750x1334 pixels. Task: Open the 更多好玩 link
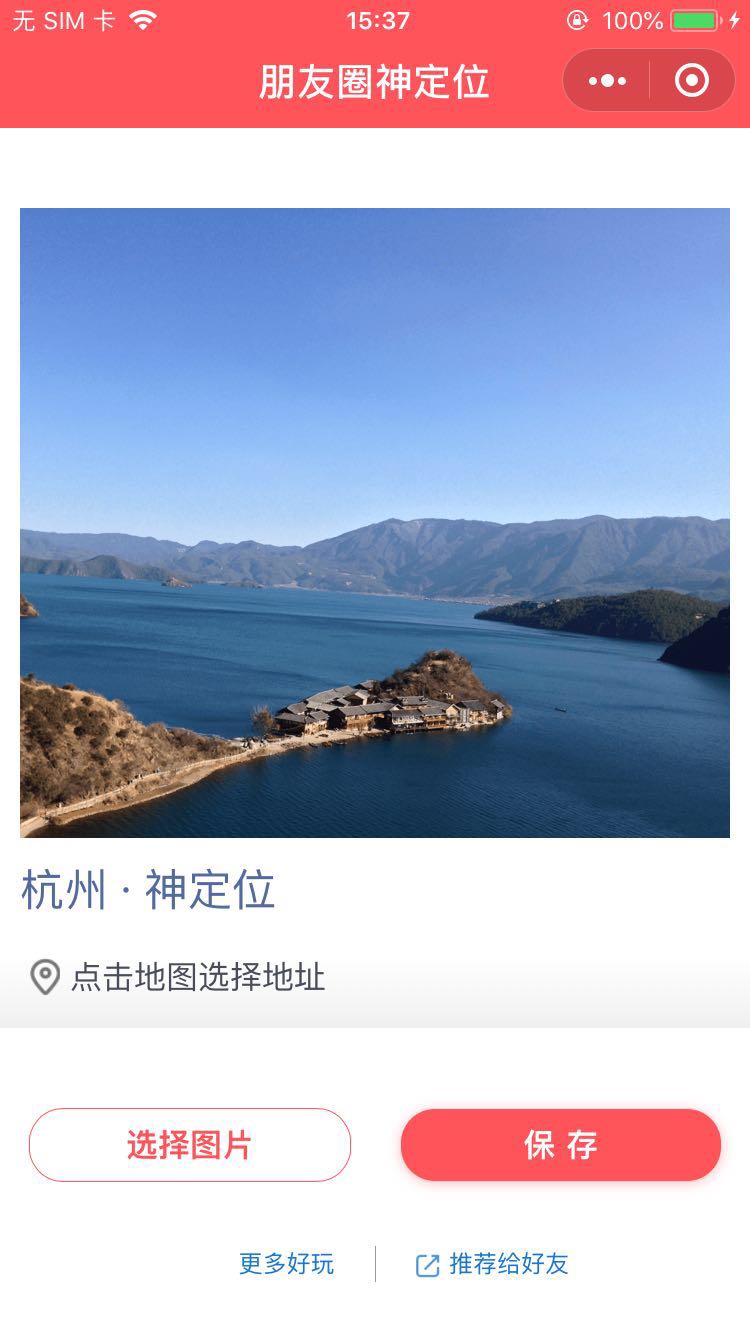[286, 1264]
